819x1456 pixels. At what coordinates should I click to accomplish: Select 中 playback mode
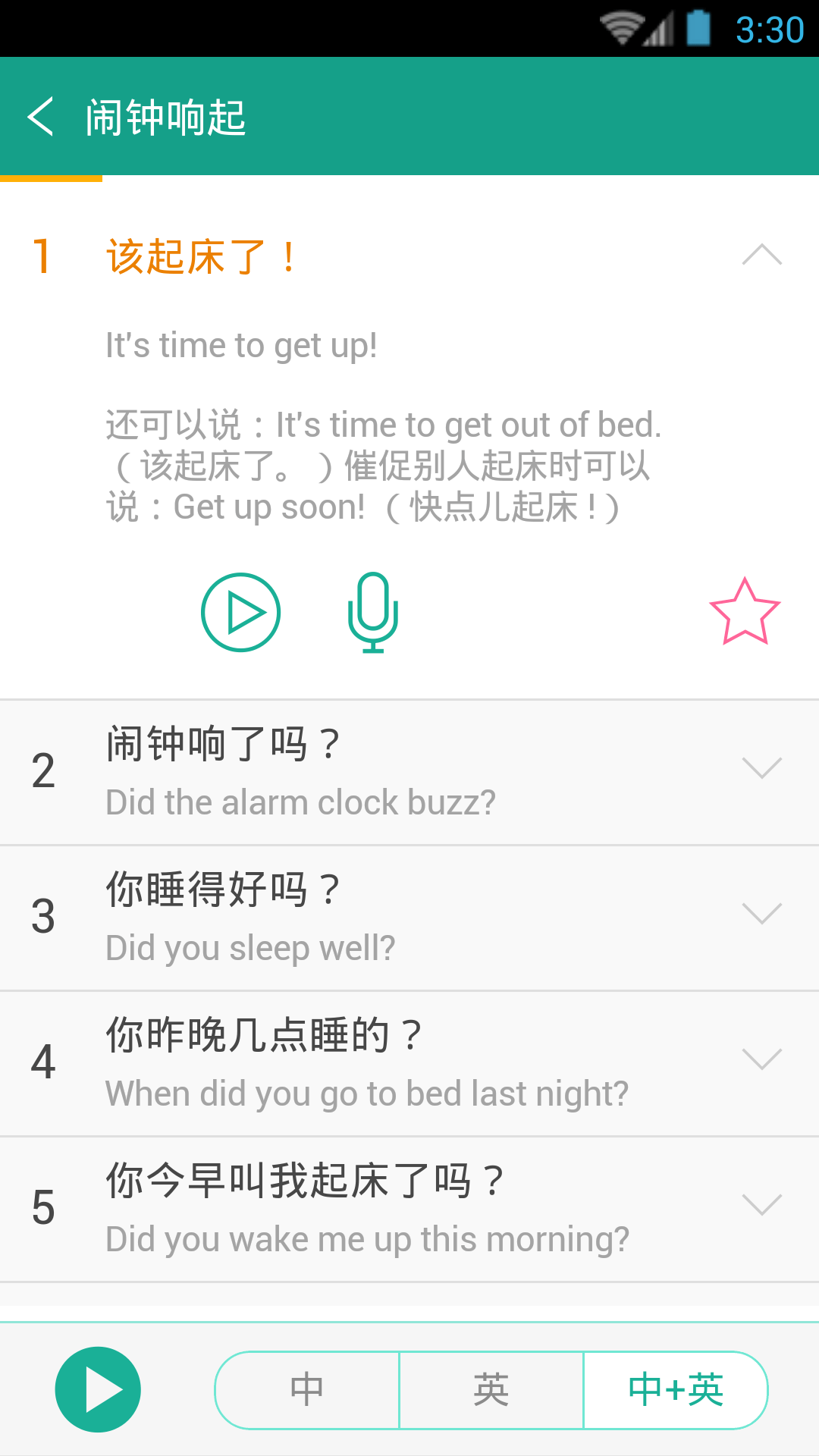click(306, 1390)
